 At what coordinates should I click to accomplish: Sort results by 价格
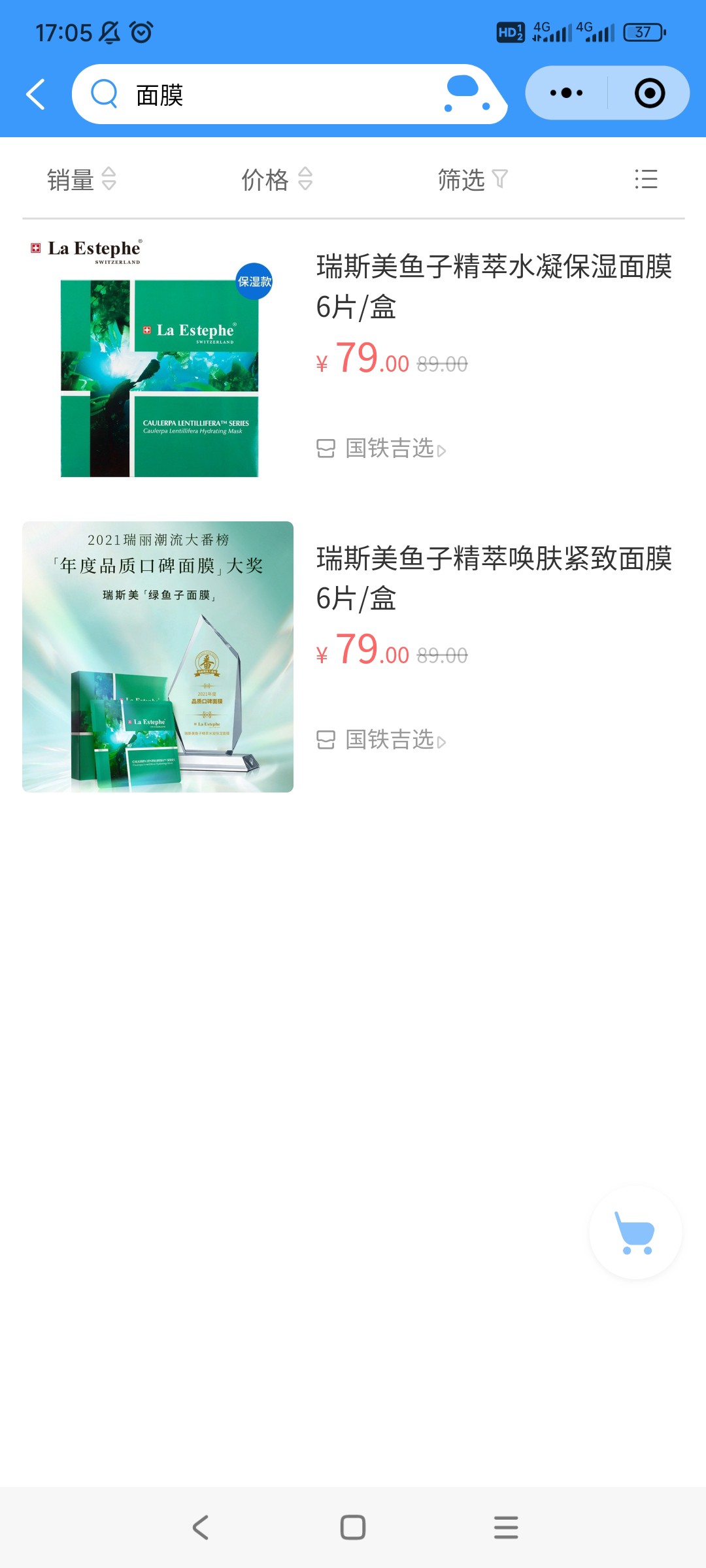tap(277, 179)
